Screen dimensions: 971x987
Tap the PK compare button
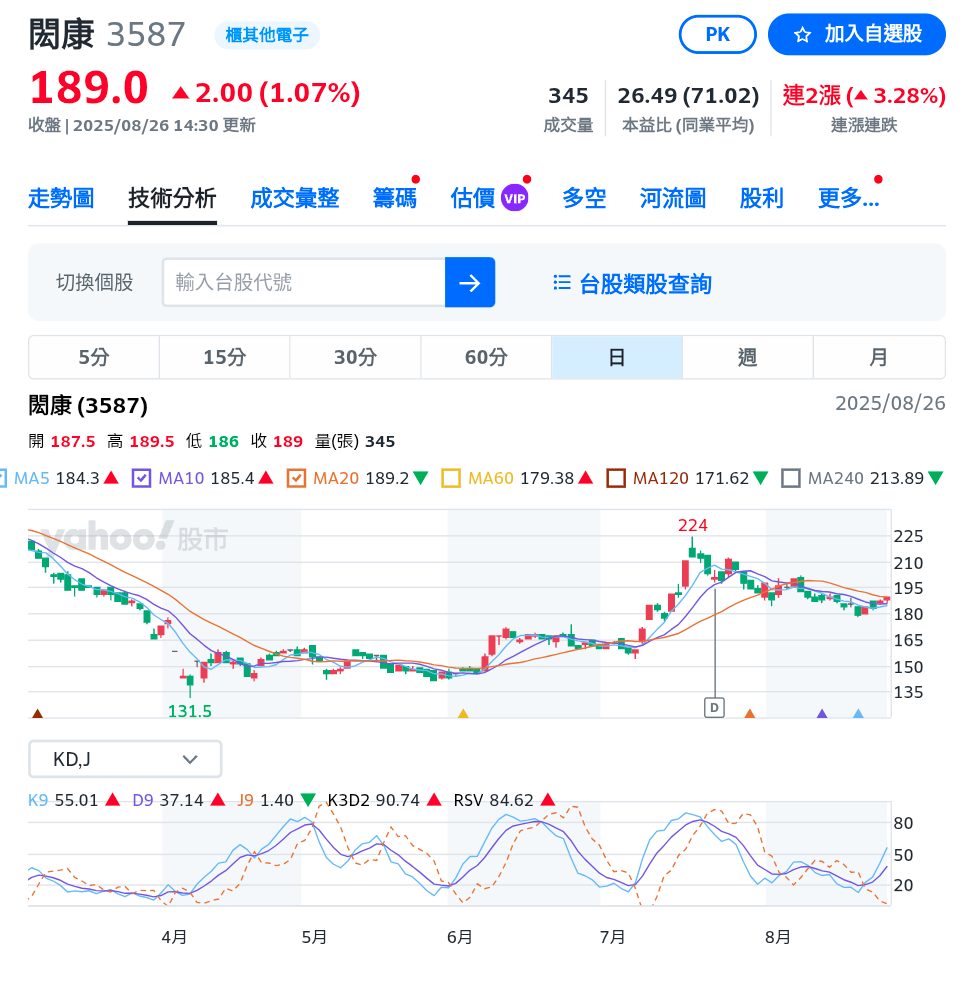[x=717, y=34]
